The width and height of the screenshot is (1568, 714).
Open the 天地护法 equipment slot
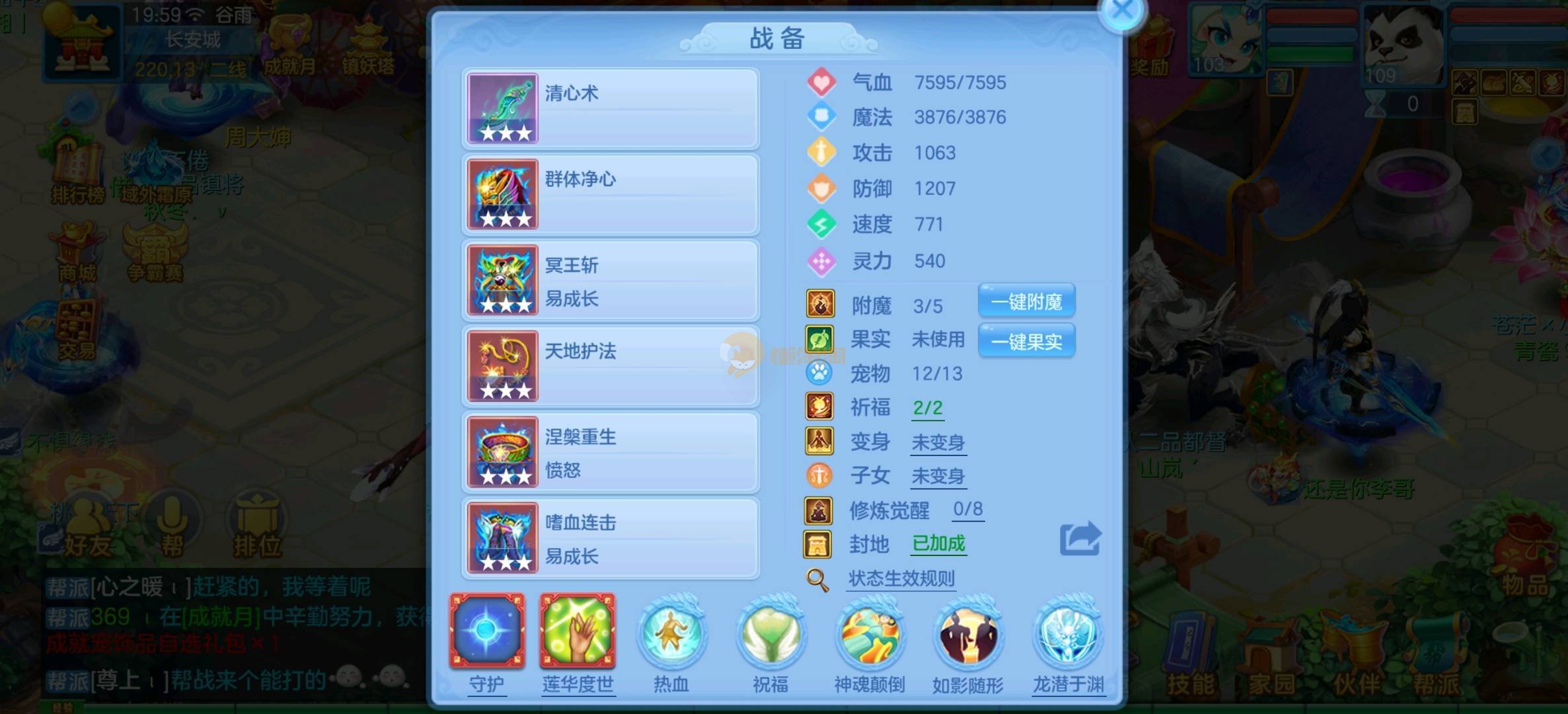[611, 366]
